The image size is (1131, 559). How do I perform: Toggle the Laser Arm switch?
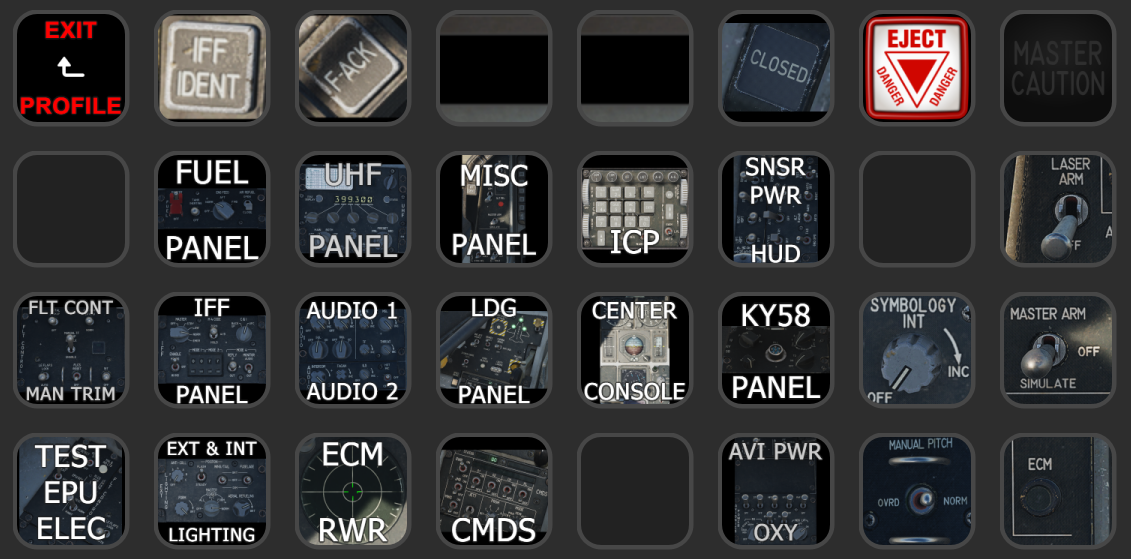click(x=1058, y=209)
